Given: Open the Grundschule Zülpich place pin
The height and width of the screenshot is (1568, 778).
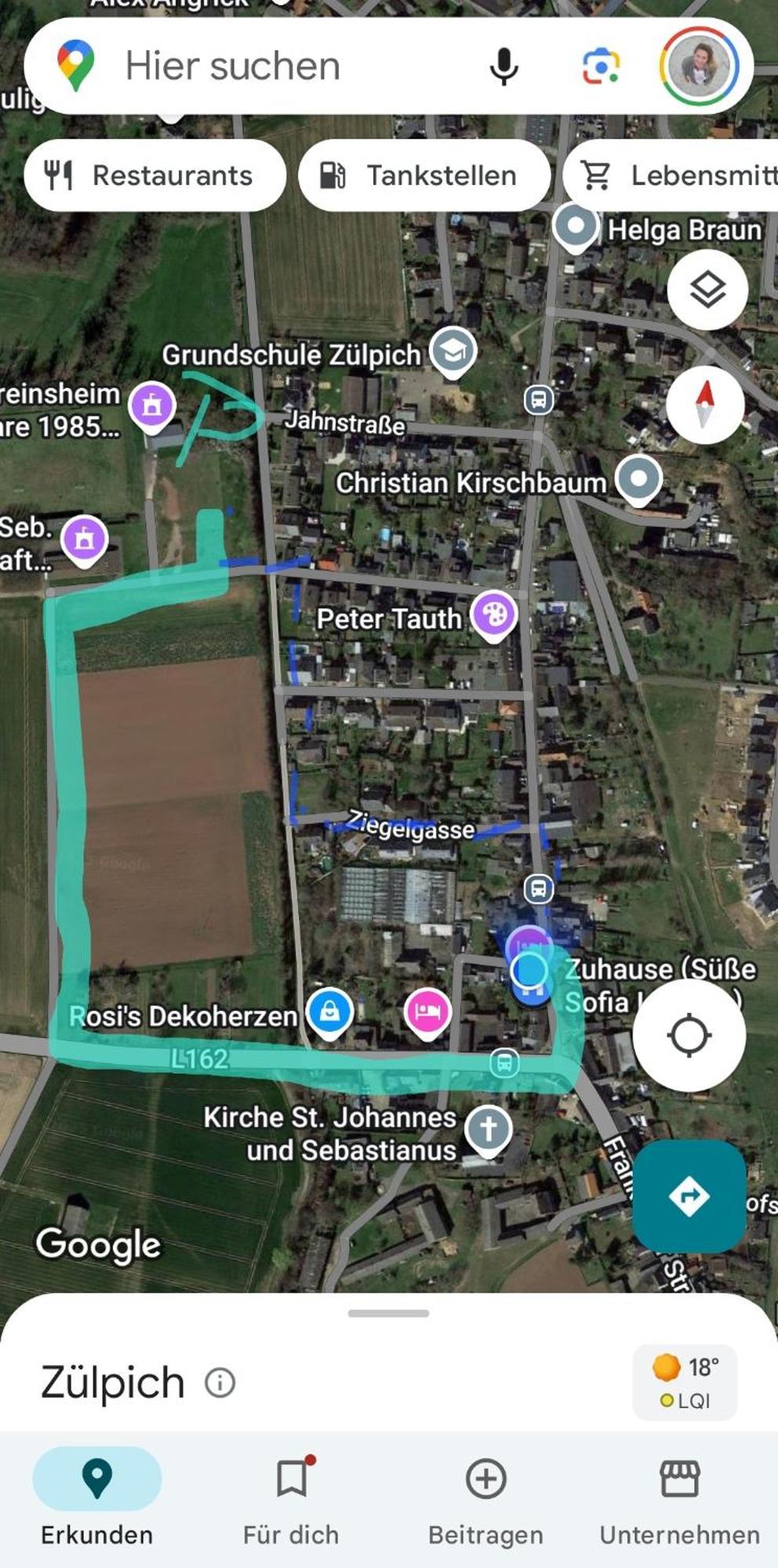Looking at the screenshot, I should [453, 351].
